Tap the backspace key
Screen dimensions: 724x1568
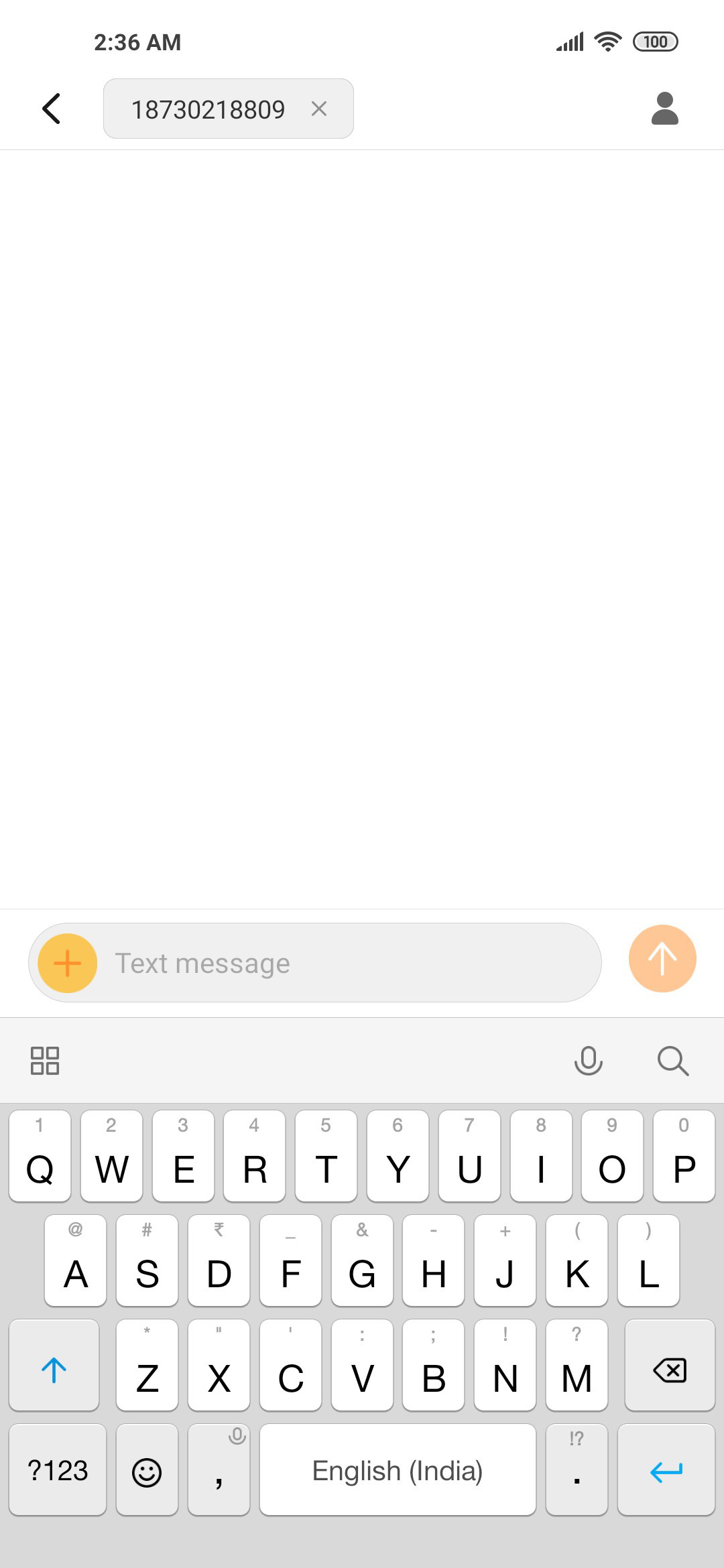[670, 1366]
